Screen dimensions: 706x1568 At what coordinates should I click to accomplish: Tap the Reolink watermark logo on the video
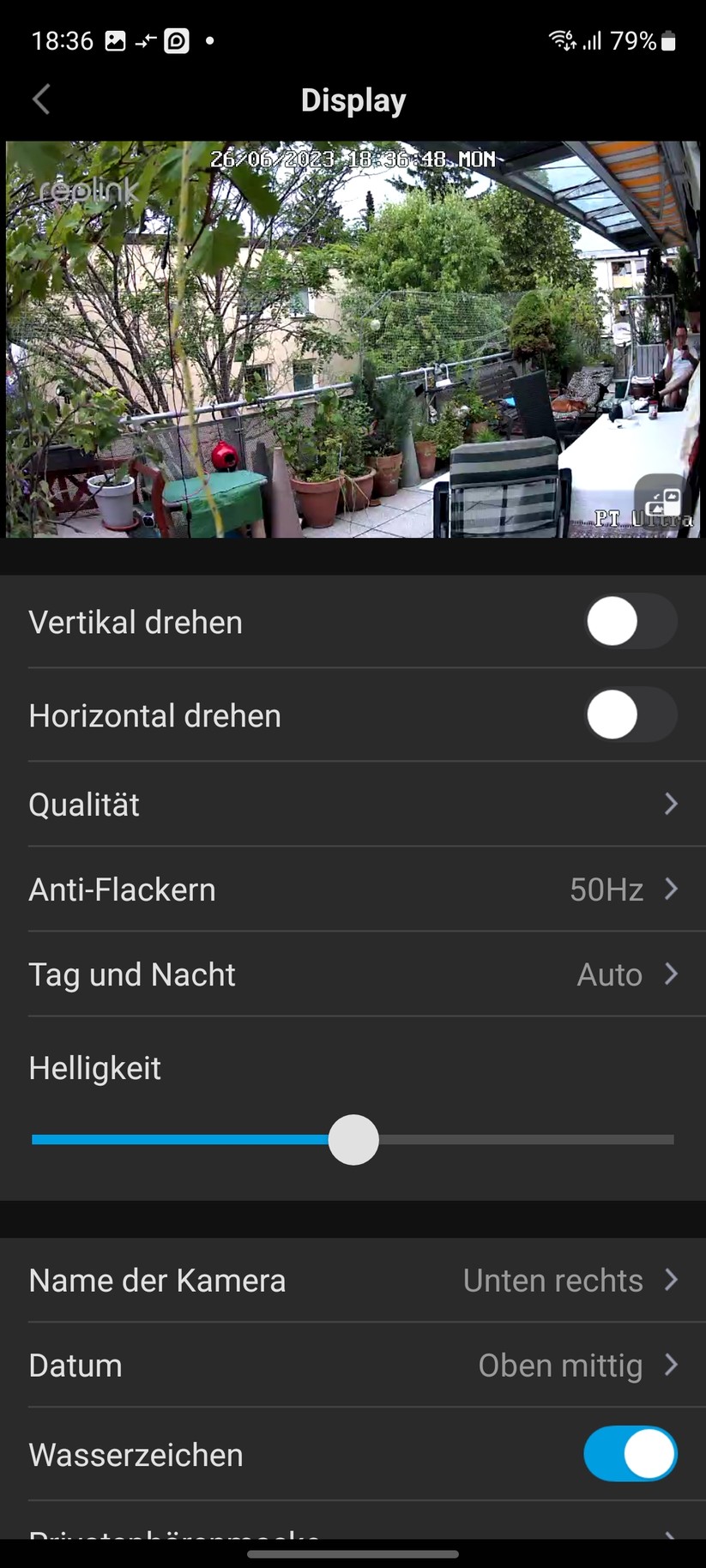coord(88,190)
